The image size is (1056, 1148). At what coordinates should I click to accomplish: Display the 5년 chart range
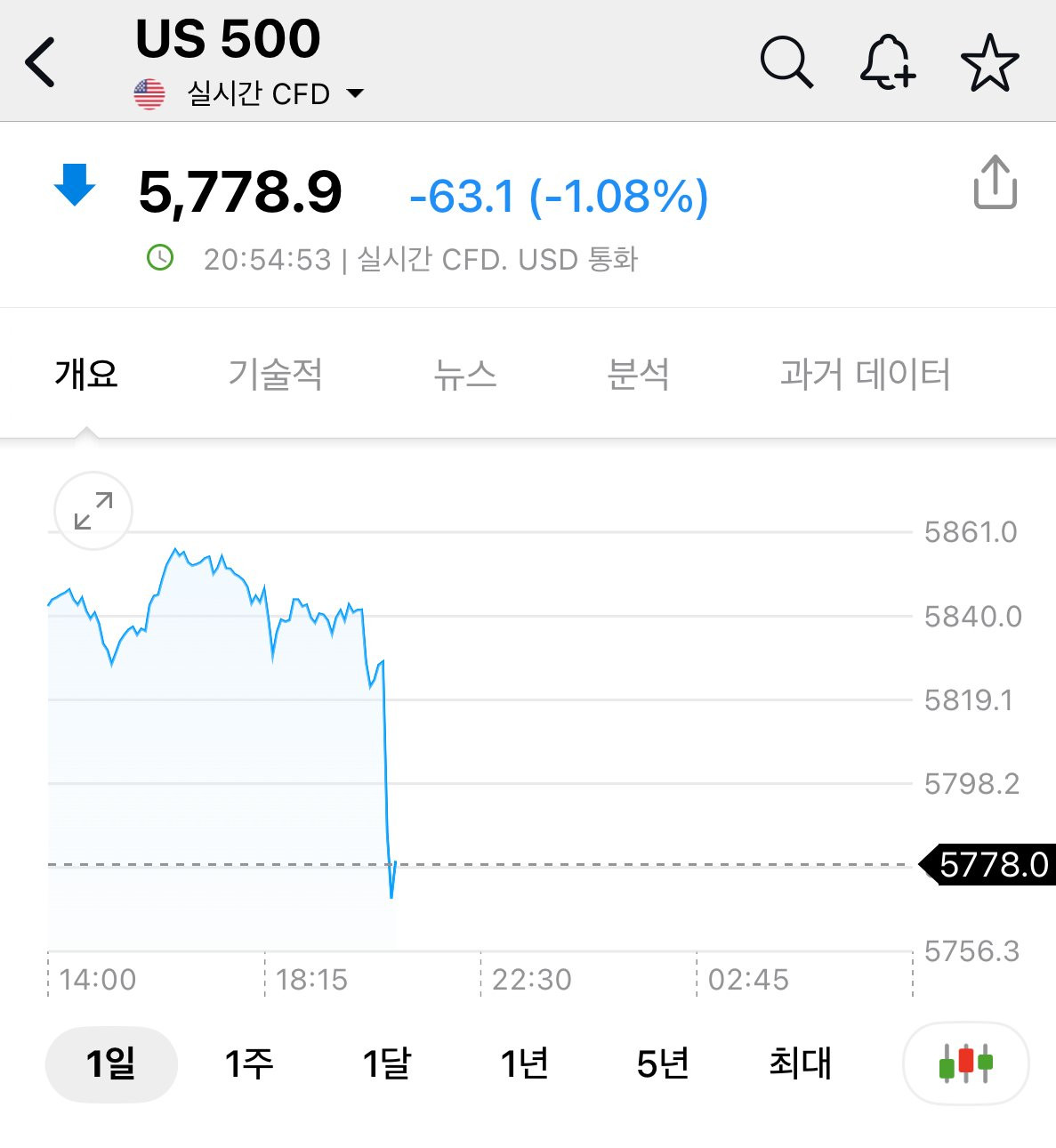663,1064
